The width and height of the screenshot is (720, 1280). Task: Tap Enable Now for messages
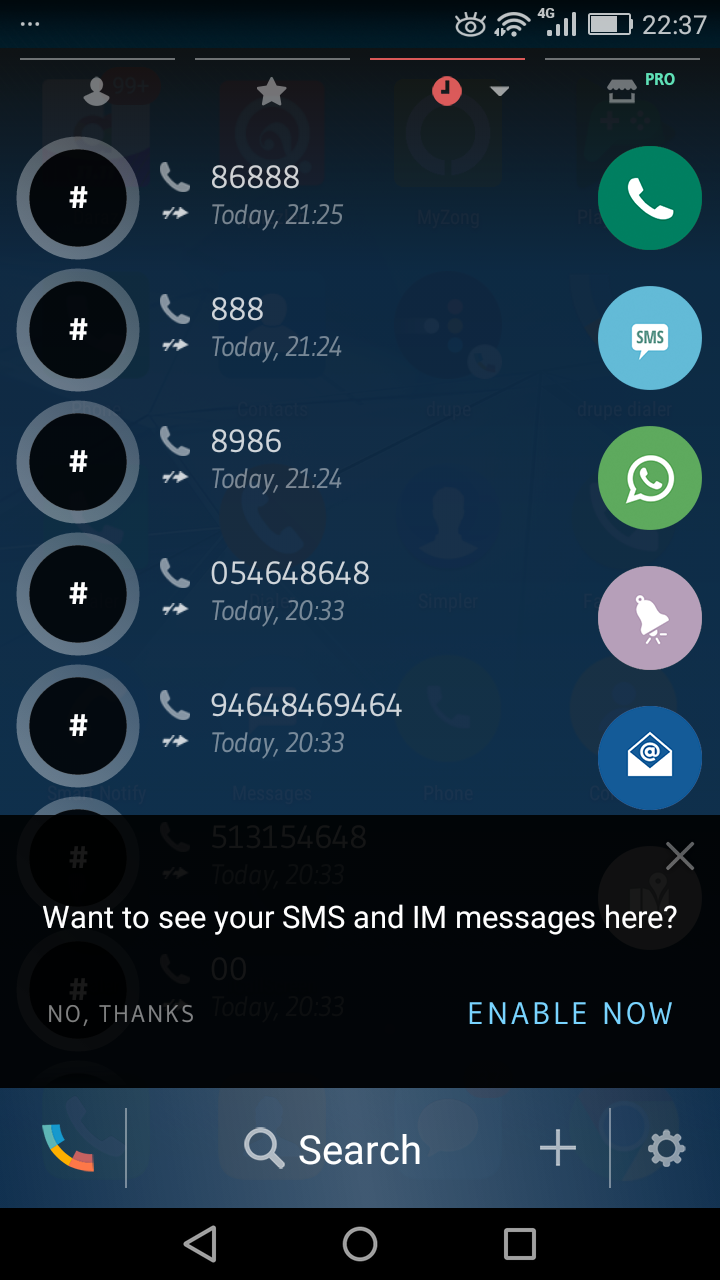coord(570,1014)
